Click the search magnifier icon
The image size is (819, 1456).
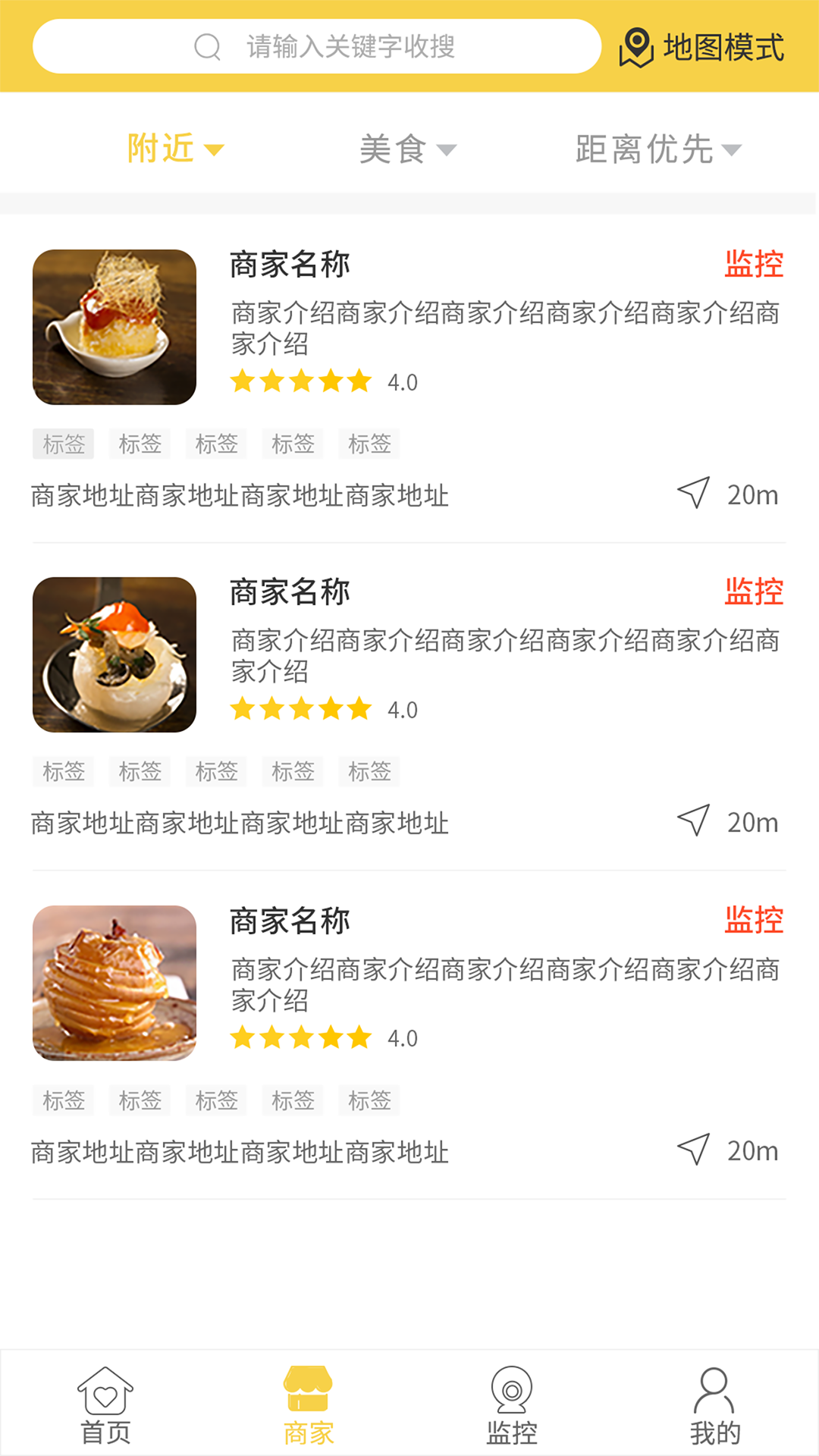click(x=205, y=47)
